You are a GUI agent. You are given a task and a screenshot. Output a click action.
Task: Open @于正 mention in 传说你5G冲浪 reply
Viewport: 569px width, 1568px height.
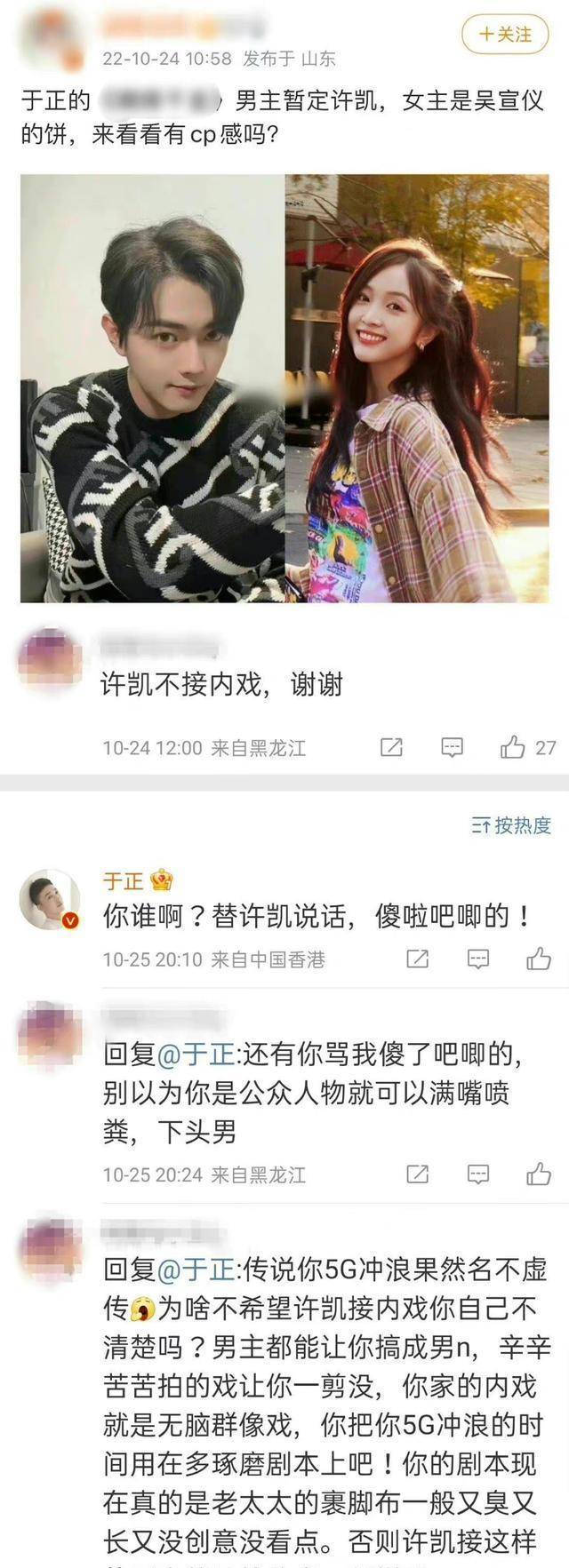196,1270
